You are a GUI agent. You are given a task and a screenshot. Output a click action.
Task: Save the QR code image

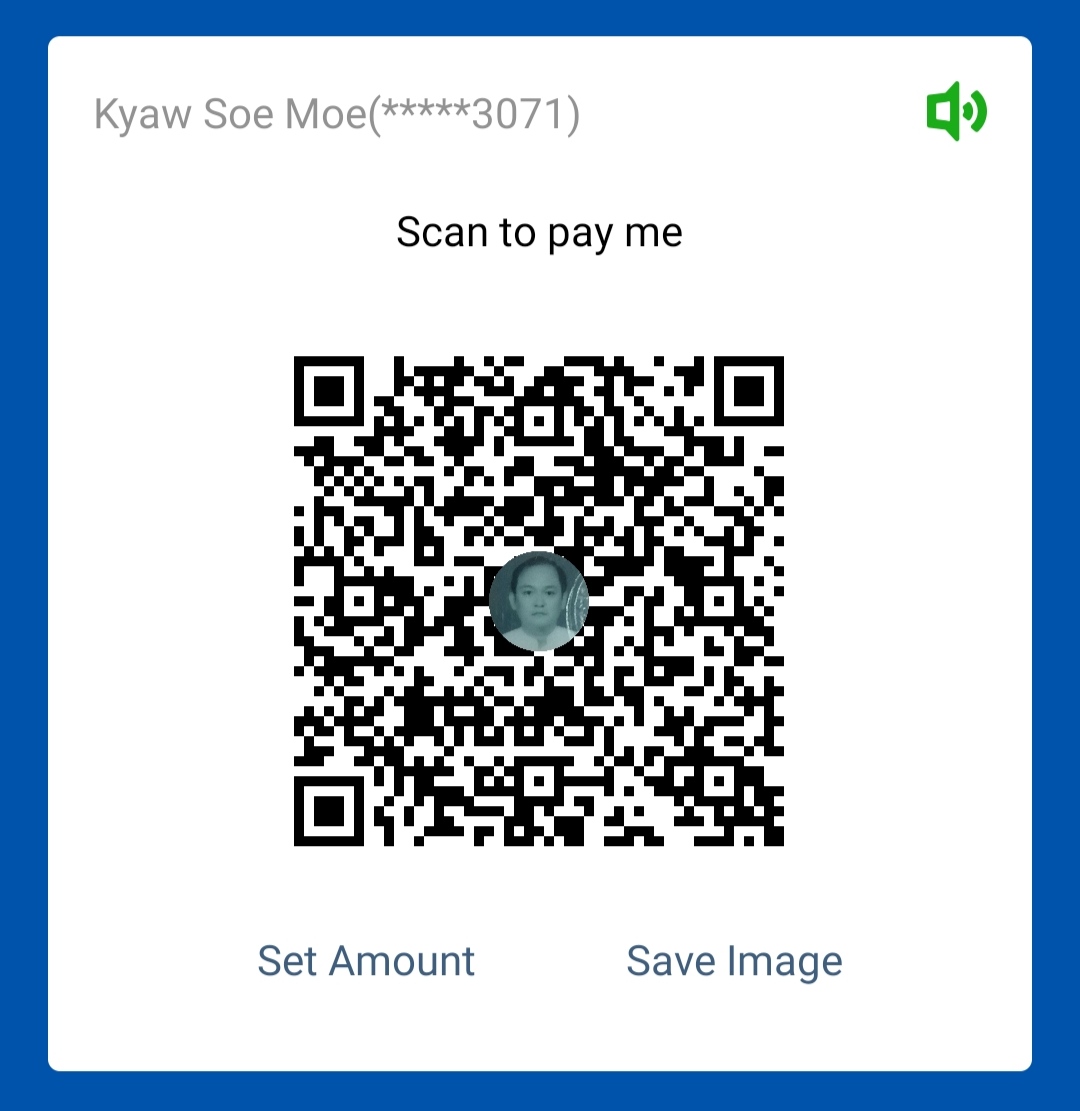coord(734,961)
